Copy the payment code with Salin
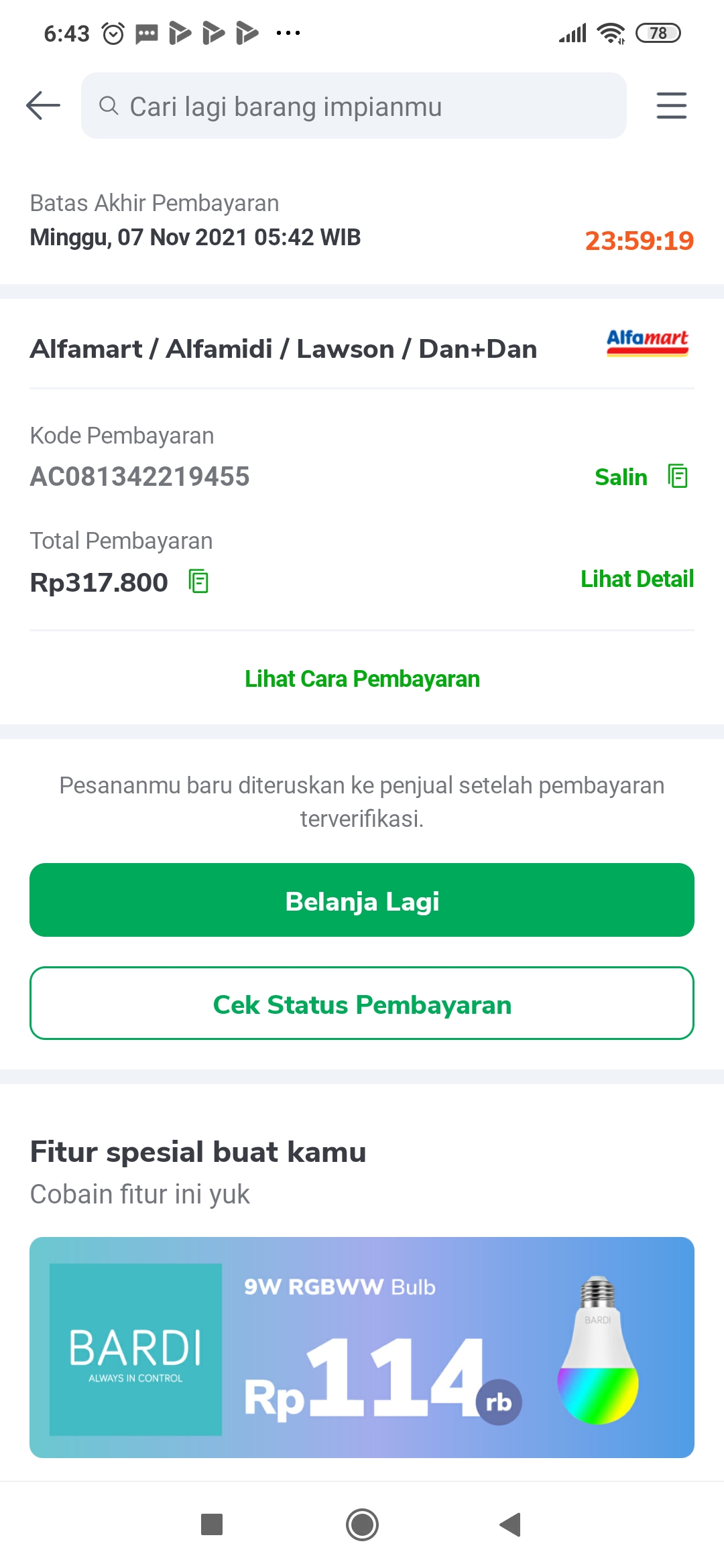 pos(640,477)
